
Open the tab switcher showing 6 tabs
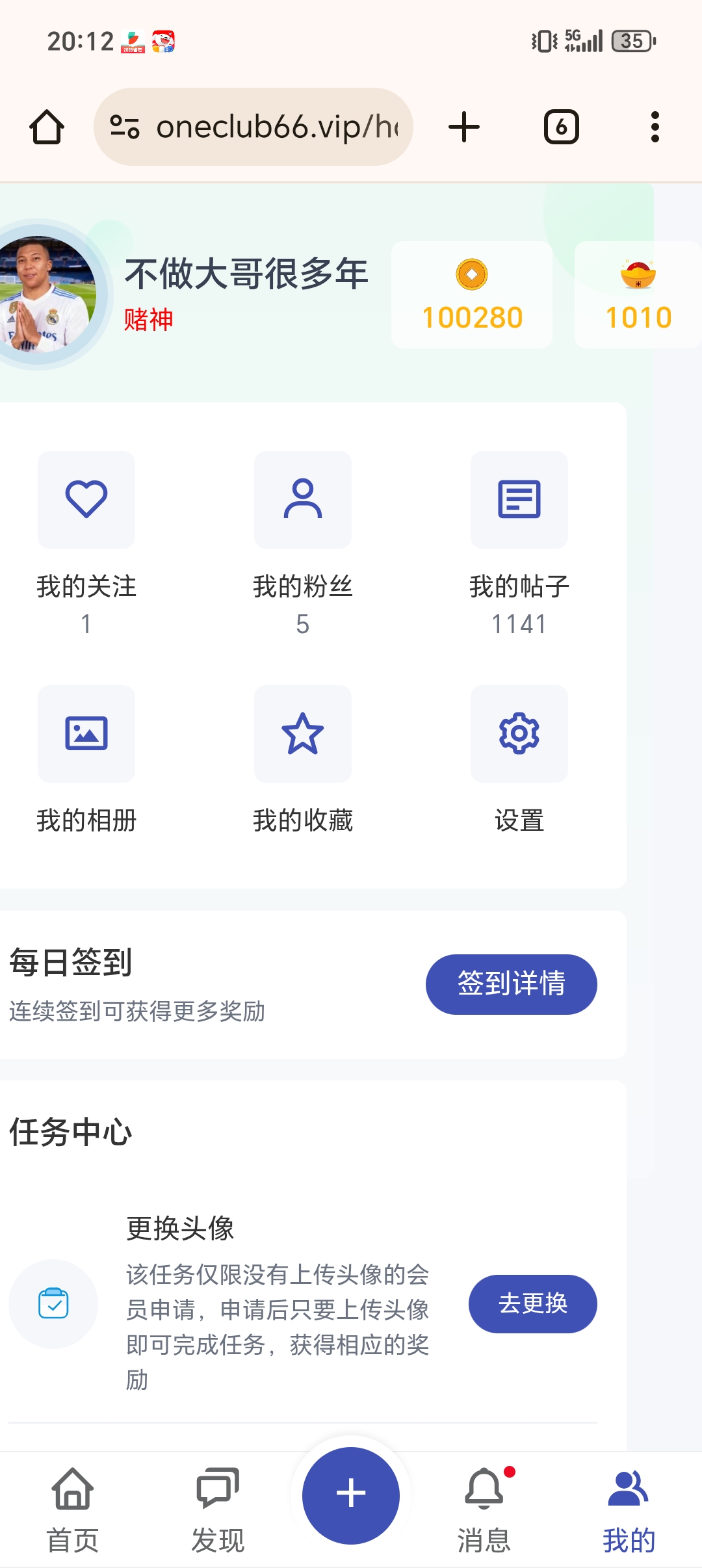pos(561,127)
